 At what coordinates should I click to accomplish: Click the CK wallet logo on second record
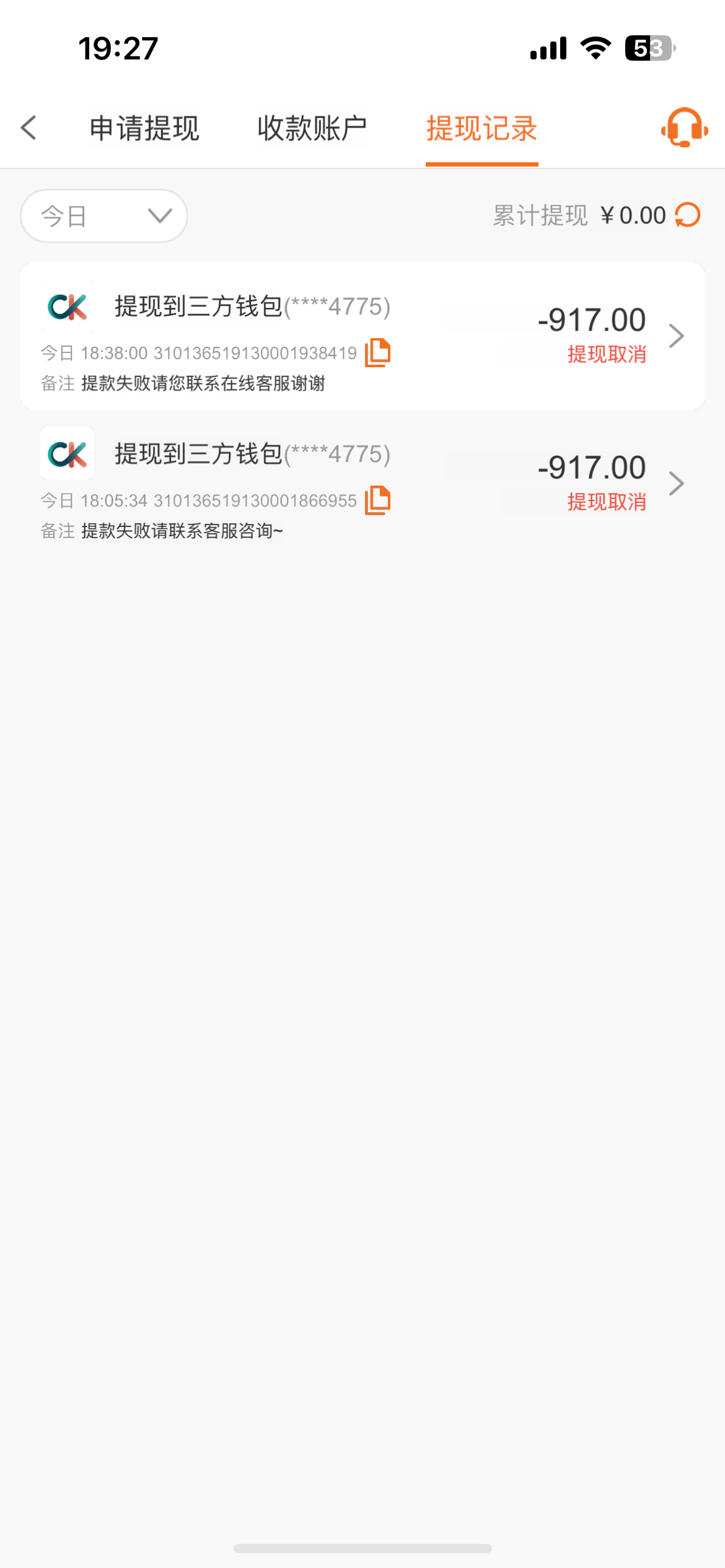[66, 454]
